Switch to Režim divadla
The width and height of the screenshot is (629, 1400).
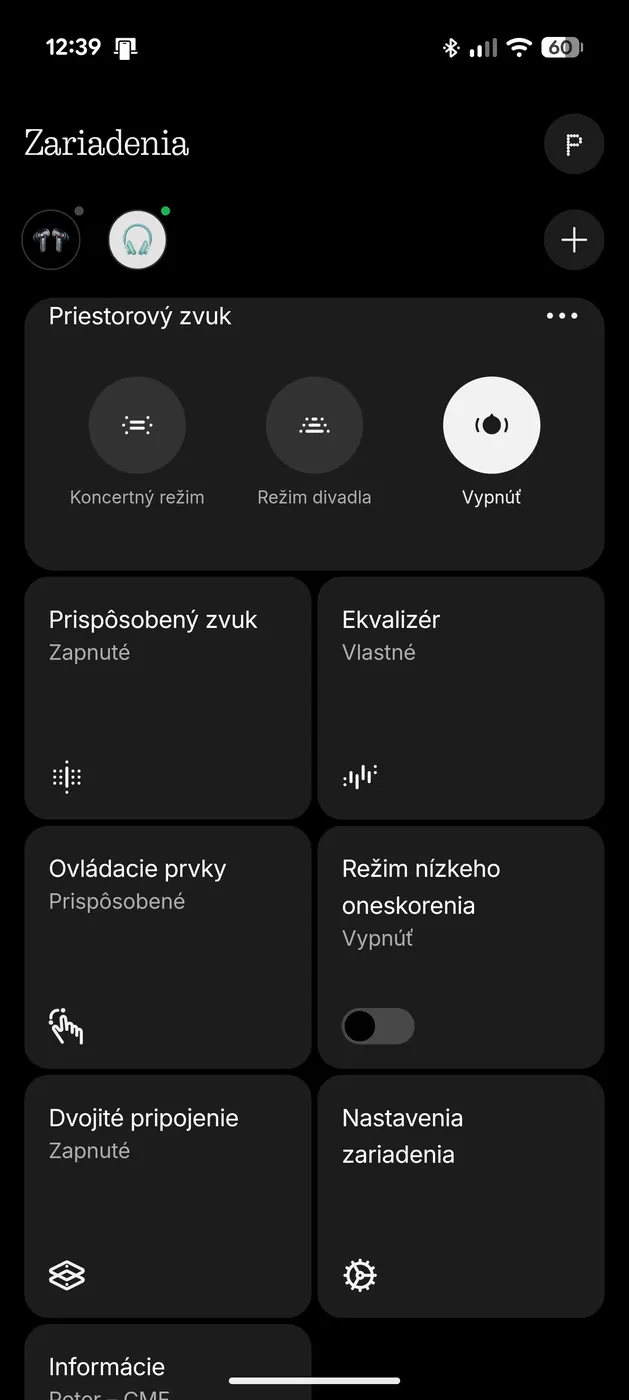pos(314,425)
